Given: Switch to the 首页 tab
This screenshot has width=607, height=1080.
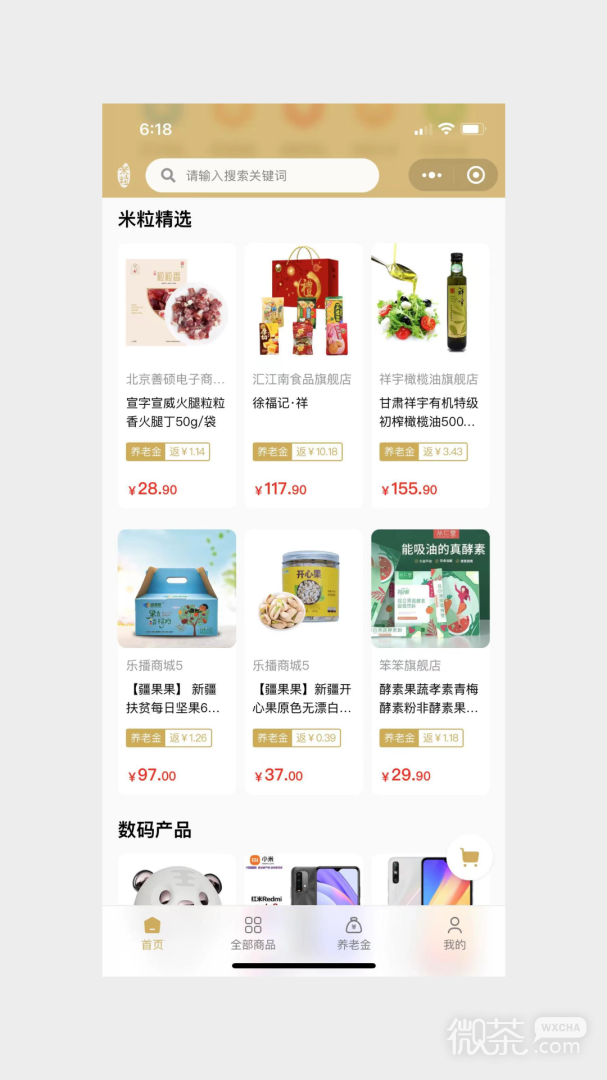Looking at the screenshot, I should click(152, 932).
